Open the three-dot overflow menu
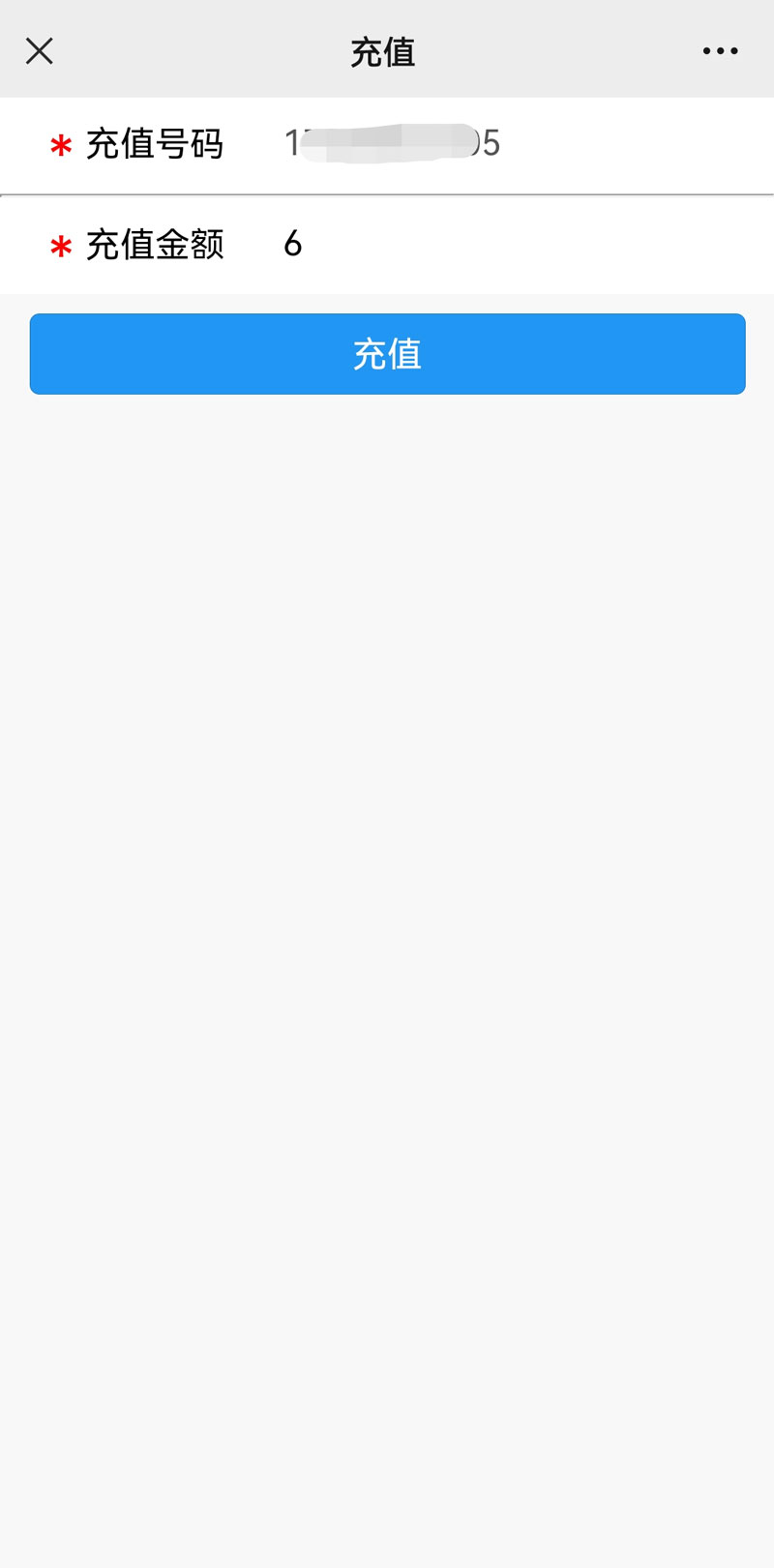Image resolution: width=774 pixels, height=1568 pixels. coord(720,51)
